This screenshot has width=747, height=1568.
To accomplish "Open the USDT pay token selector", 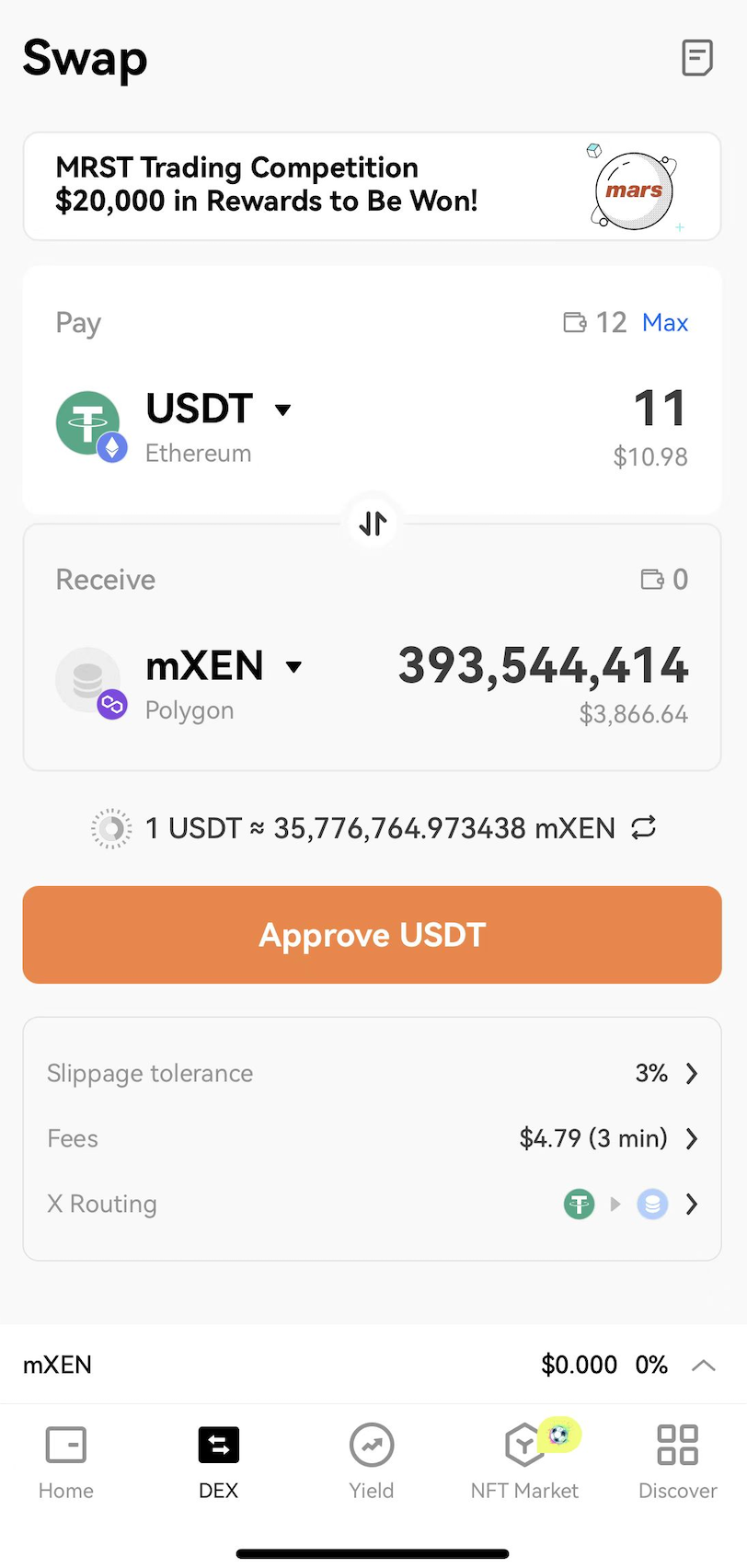I will click(x=219, y=409).
